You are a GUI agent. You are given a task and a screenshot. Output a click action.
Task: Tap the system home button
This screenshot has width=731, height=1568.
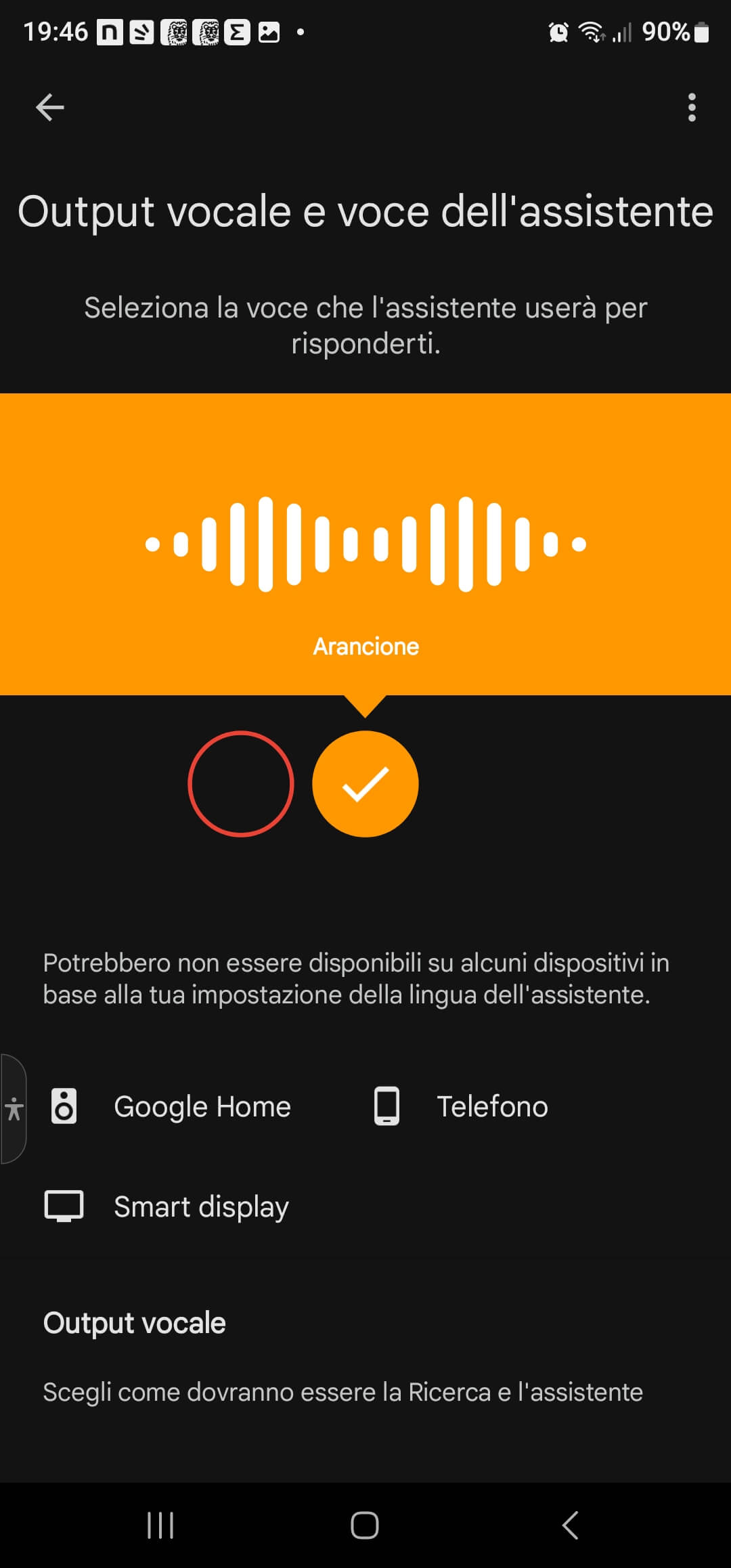click(365, 1525)
